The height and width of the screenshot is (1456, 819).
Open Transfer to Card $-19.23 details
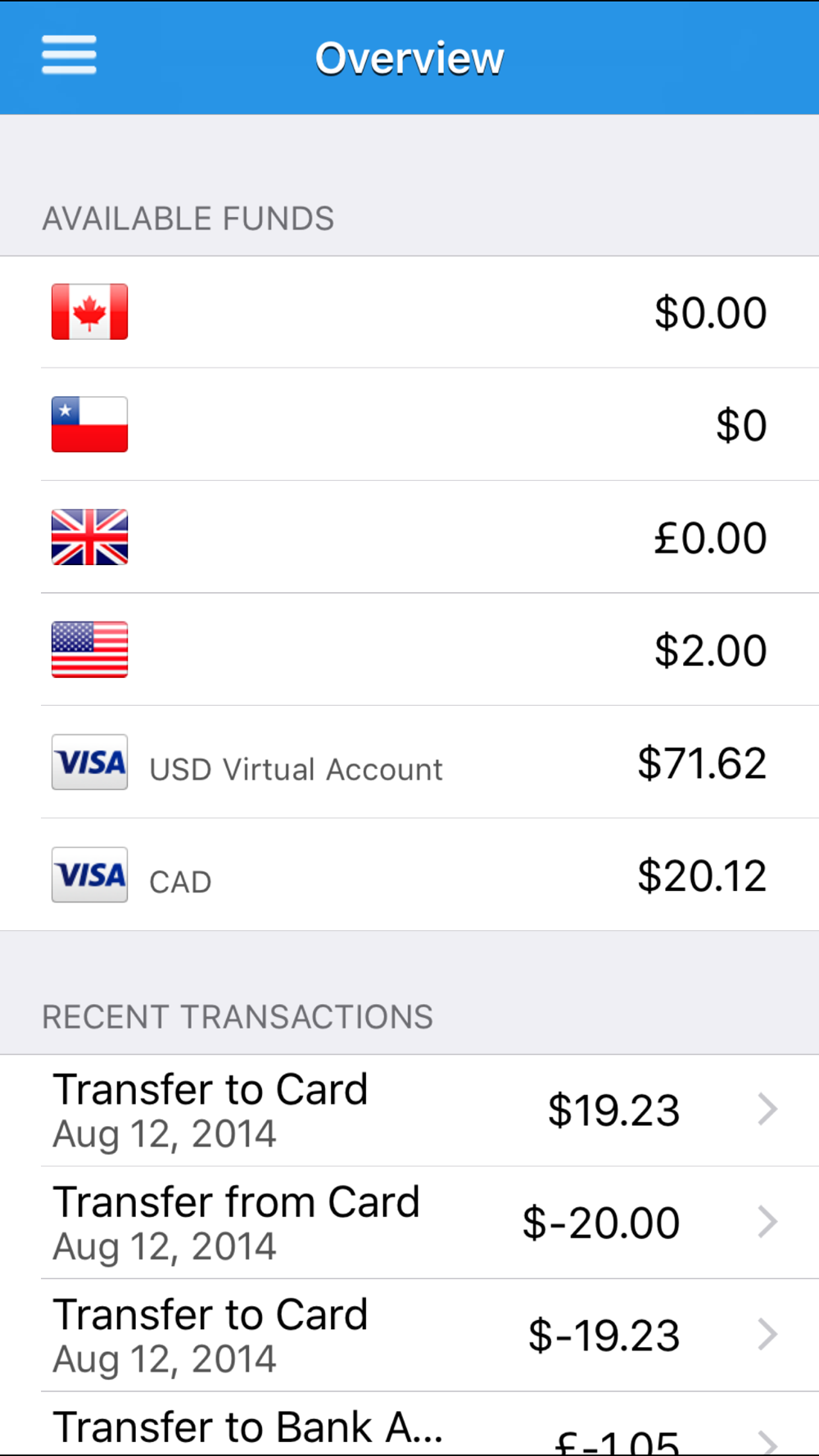[x=409, y=1335]
